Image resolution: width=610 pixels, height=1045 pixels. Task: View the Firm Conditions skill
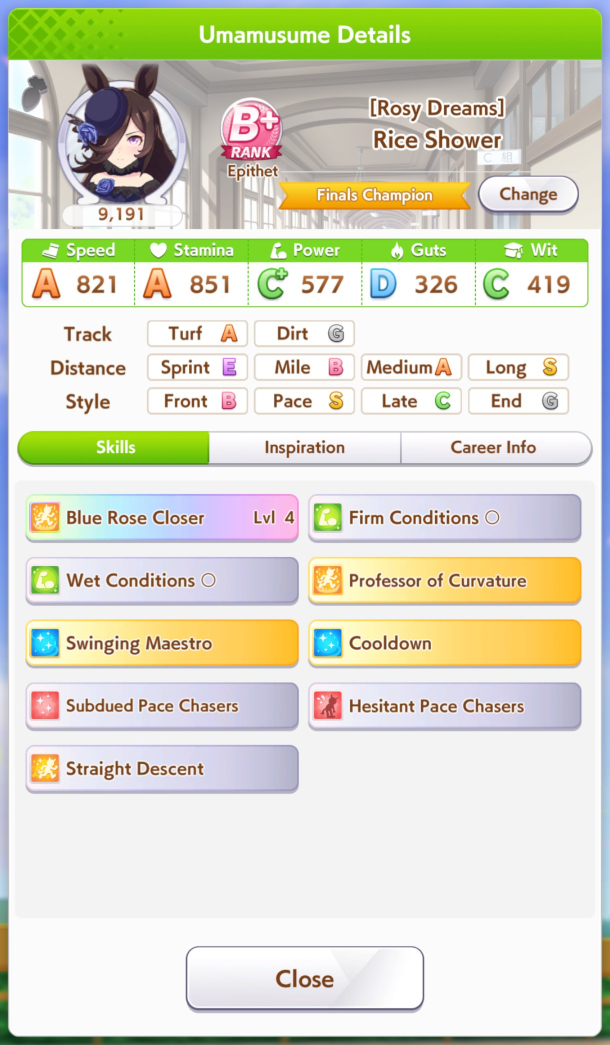[444, 518]
